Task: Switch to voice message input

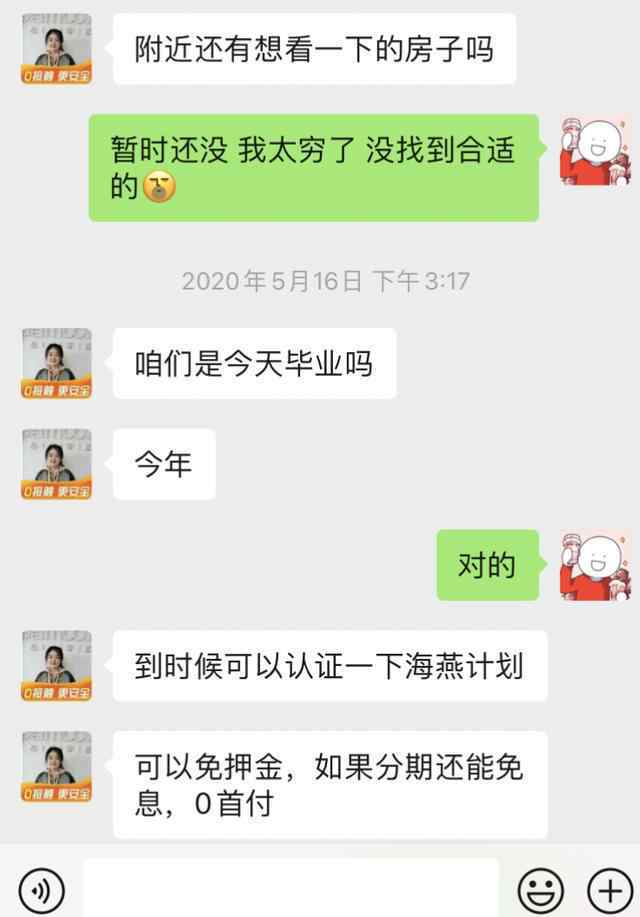Action: pos(40,889)
